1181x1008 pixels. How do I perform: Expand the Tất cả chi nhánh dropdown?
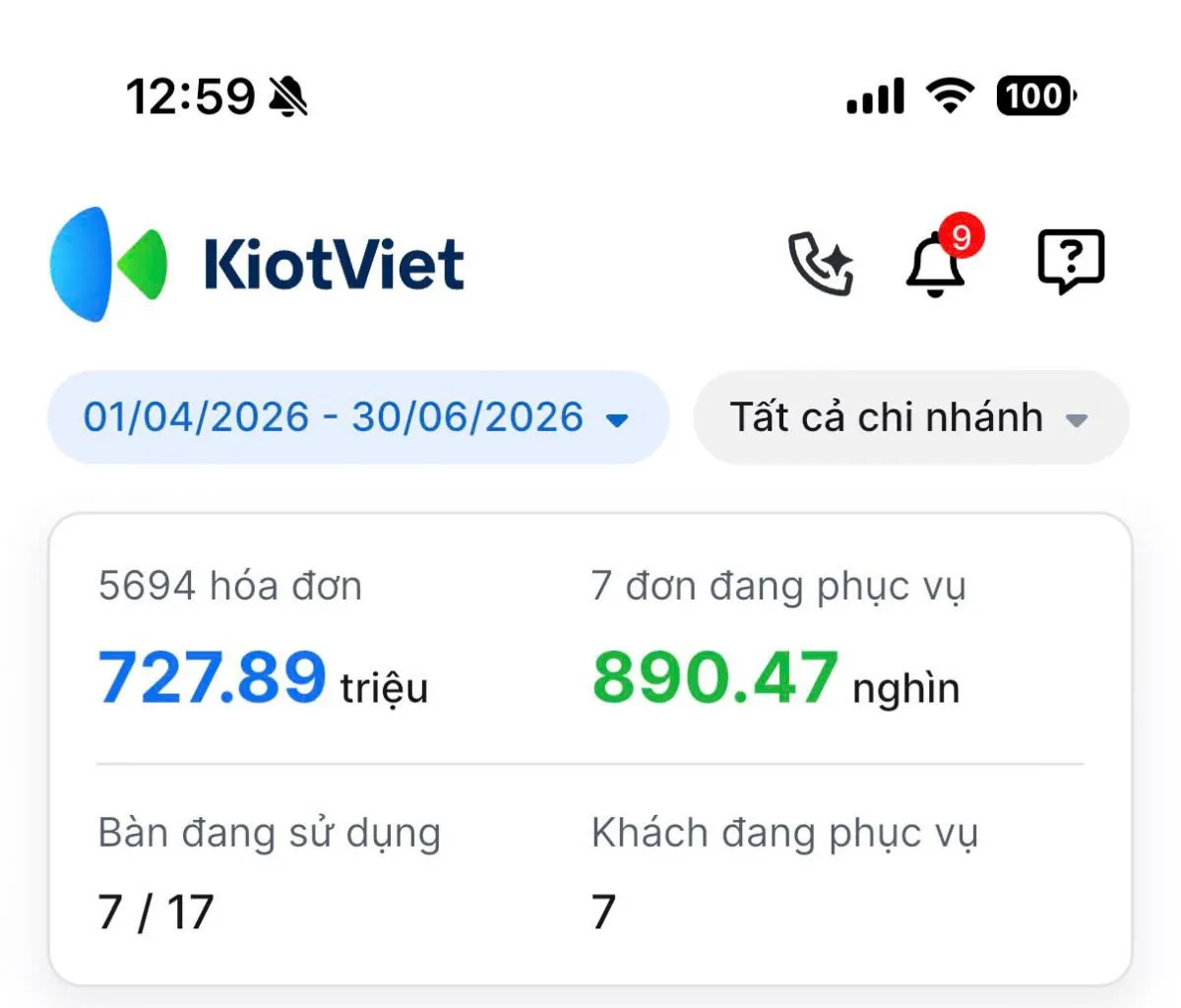click(x=910, y=417)
